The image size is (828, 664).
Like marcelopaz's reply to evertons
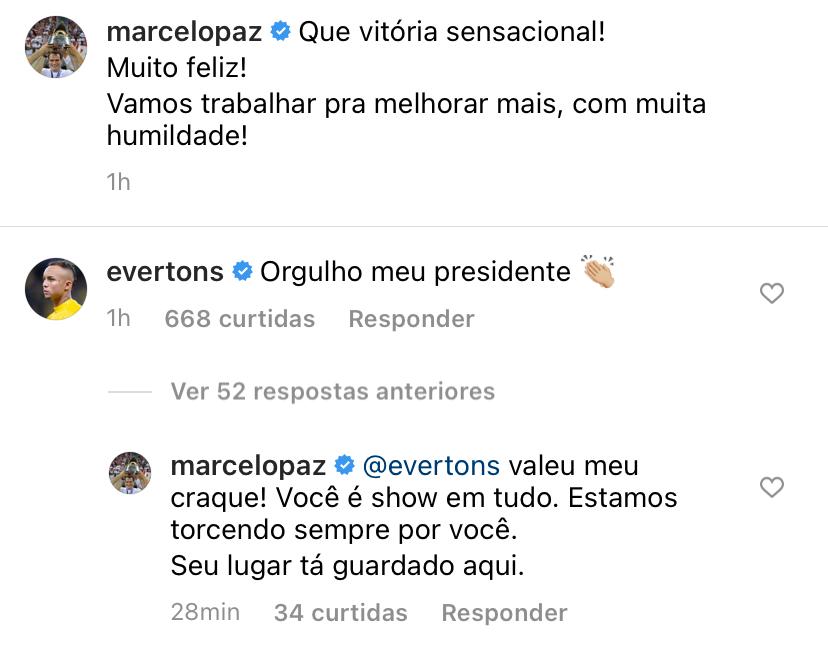[772, 487]
